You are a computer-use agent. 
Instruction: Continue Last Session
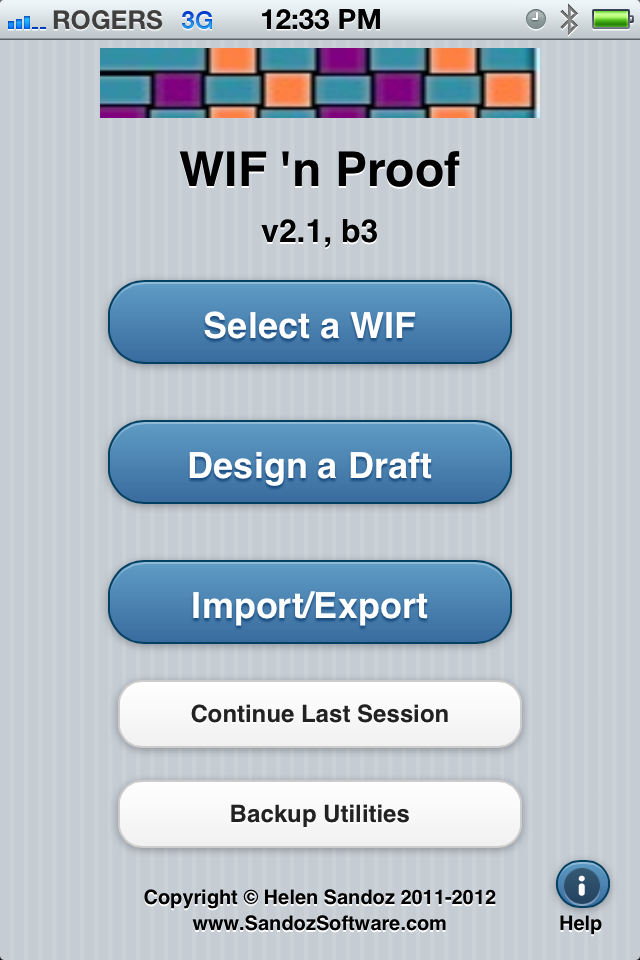320,714
